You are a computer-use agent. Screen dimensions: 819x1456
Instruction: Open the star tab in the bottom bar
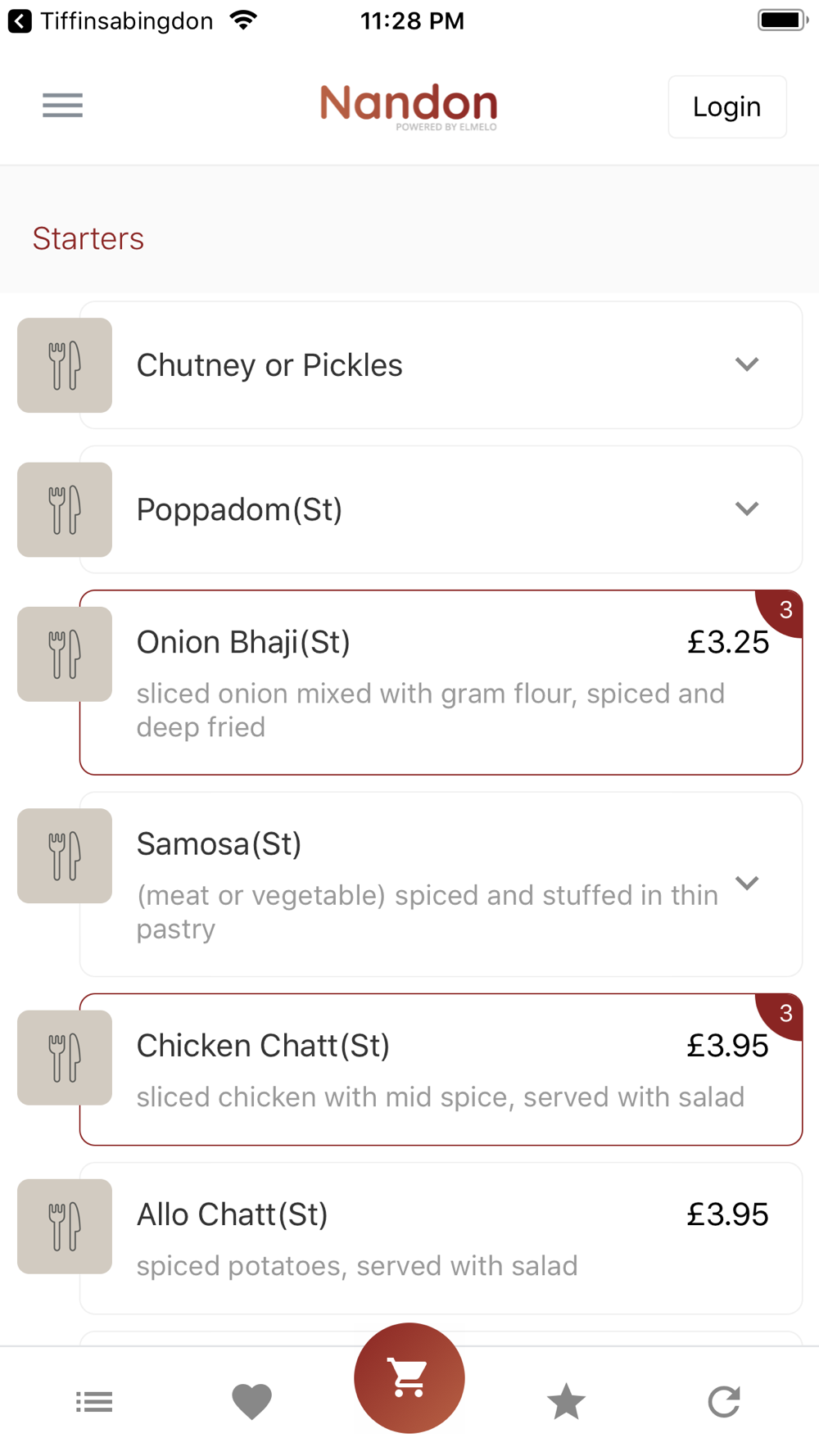point(566,1402)
